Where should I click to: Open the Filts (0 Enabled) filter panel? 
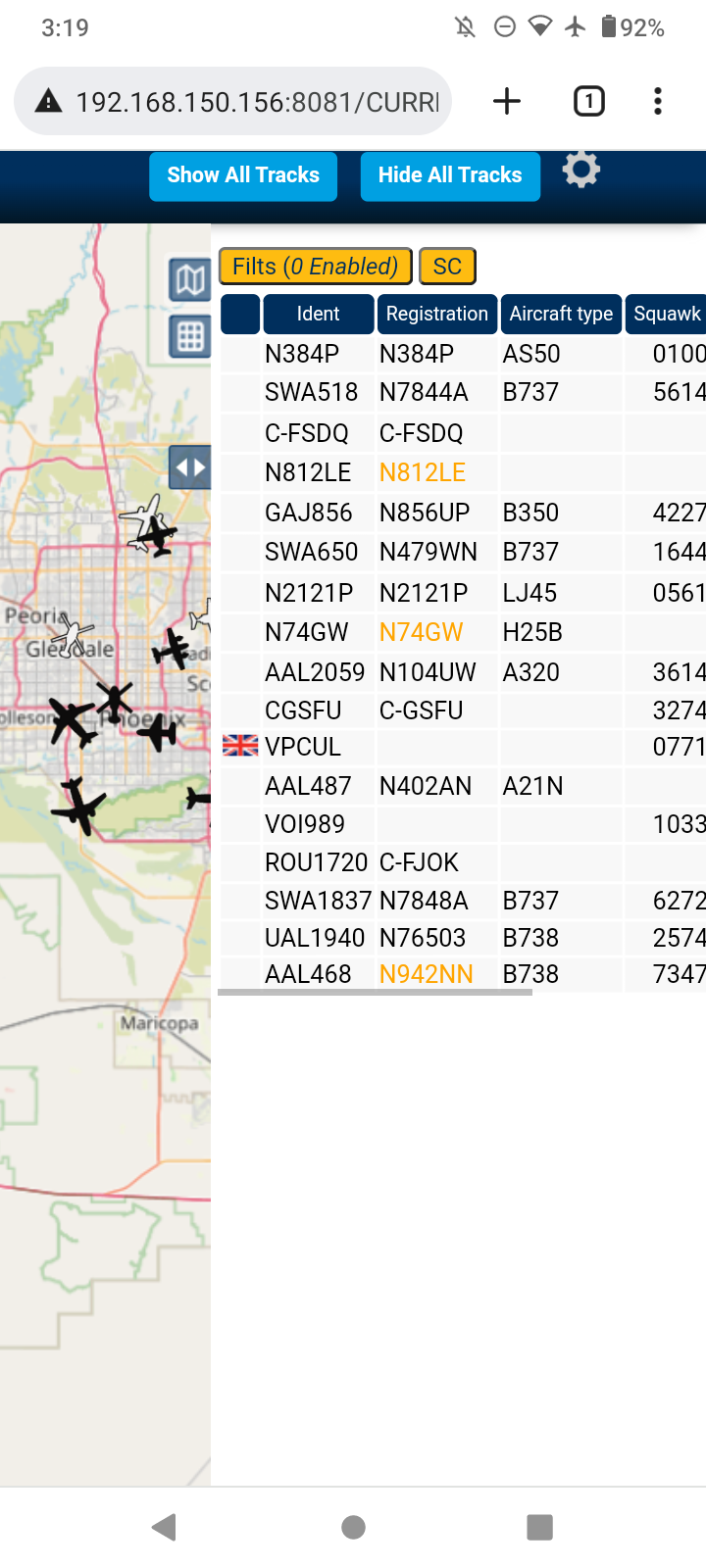[x=315, y=267]
